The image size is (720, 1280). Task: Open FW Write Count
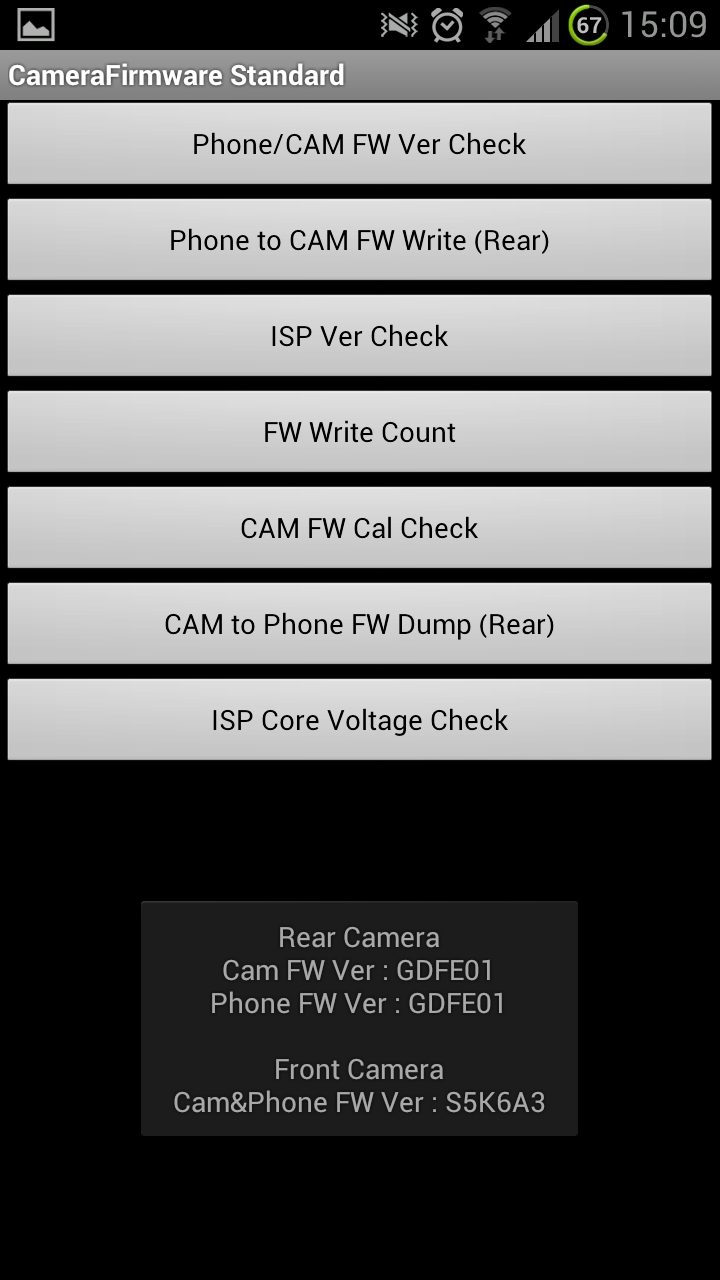pyautogui.click(x=359, y=432)
